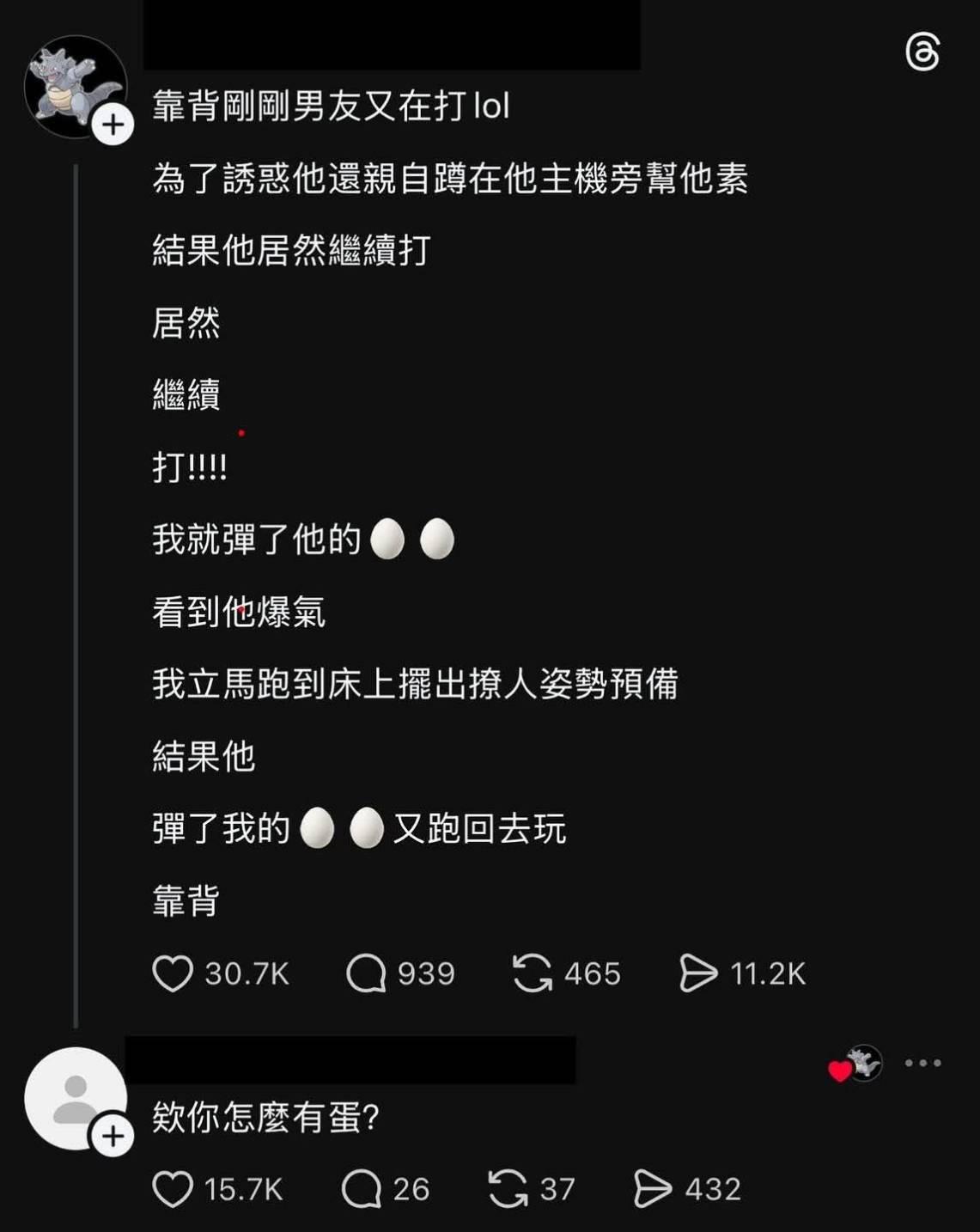Open the reply's three-dot overflow menu
Image resolution: width=980 pixels, height=1232 pixels.
click(x=923, y=1063)
